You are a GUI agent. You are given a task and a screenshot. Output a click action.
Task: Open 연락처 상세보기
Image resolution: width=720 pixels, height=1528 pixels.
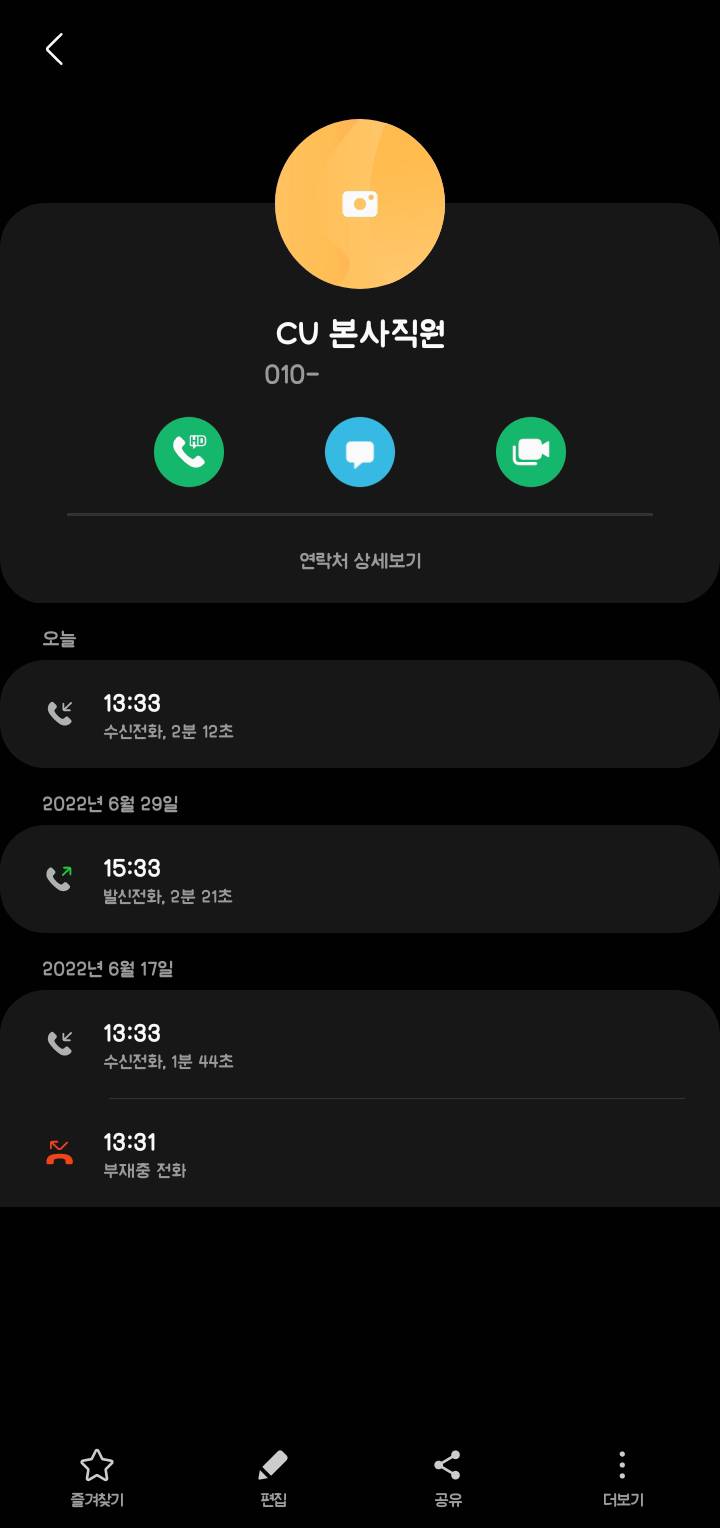[360, 561]
